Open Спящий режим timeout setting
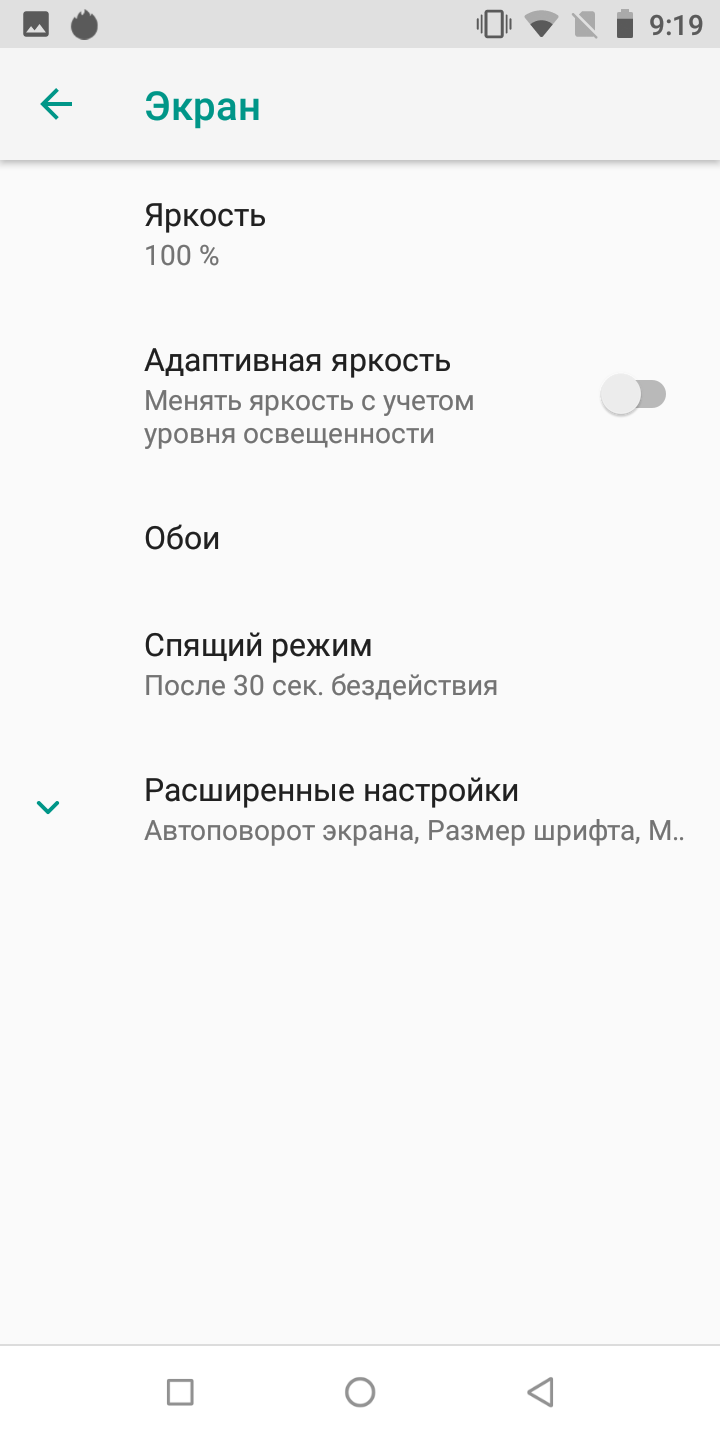The width and height of the screenshot is (720, 1440). 360,664
